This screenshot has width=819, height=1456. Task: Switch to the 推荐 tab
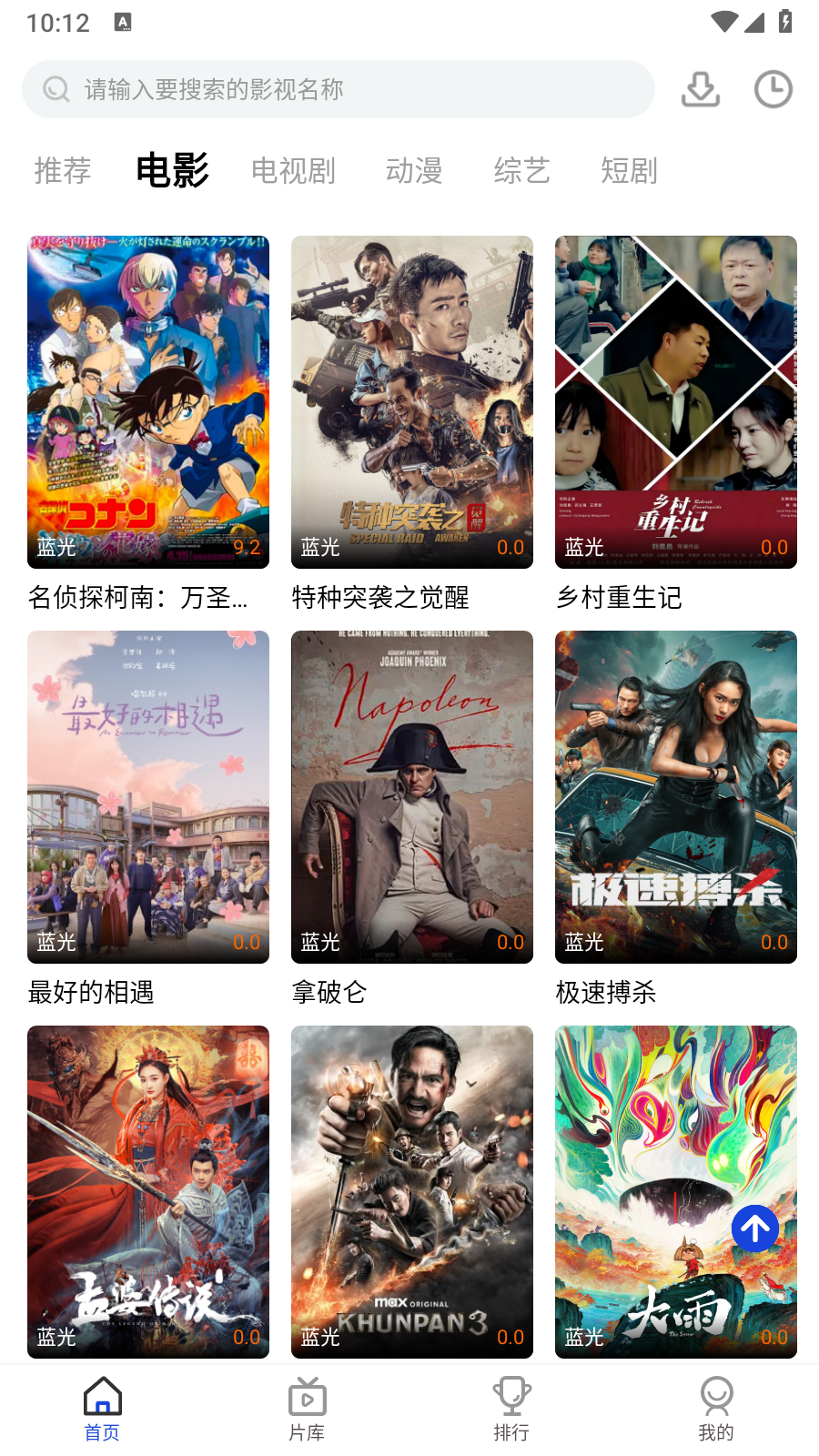(x=63, y=170)
